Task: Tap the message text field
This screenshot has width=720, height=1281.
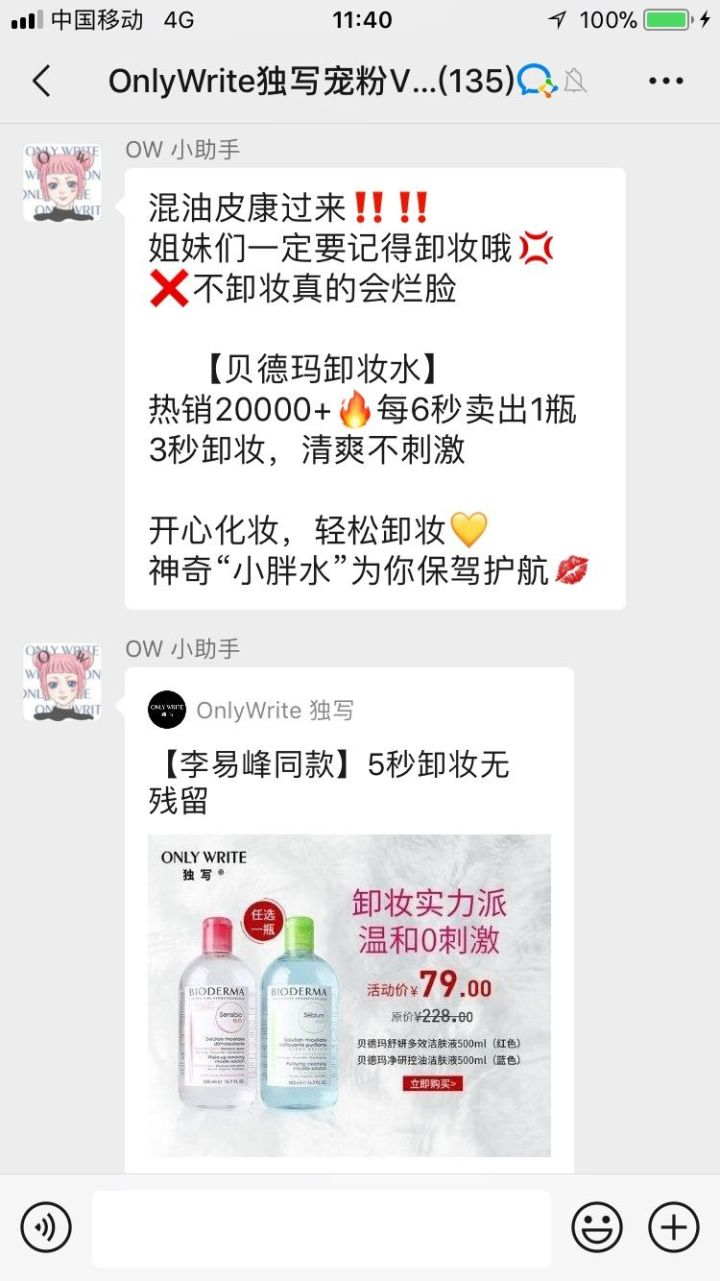Action: click(x=321, y=1227)
